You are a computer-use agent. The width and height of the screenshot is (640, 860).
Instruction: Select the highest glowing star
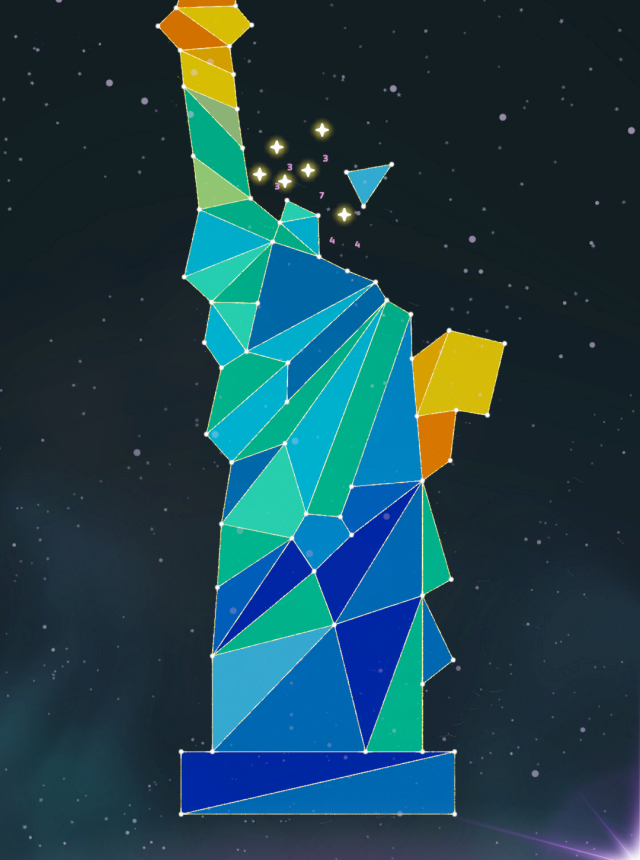322,130
